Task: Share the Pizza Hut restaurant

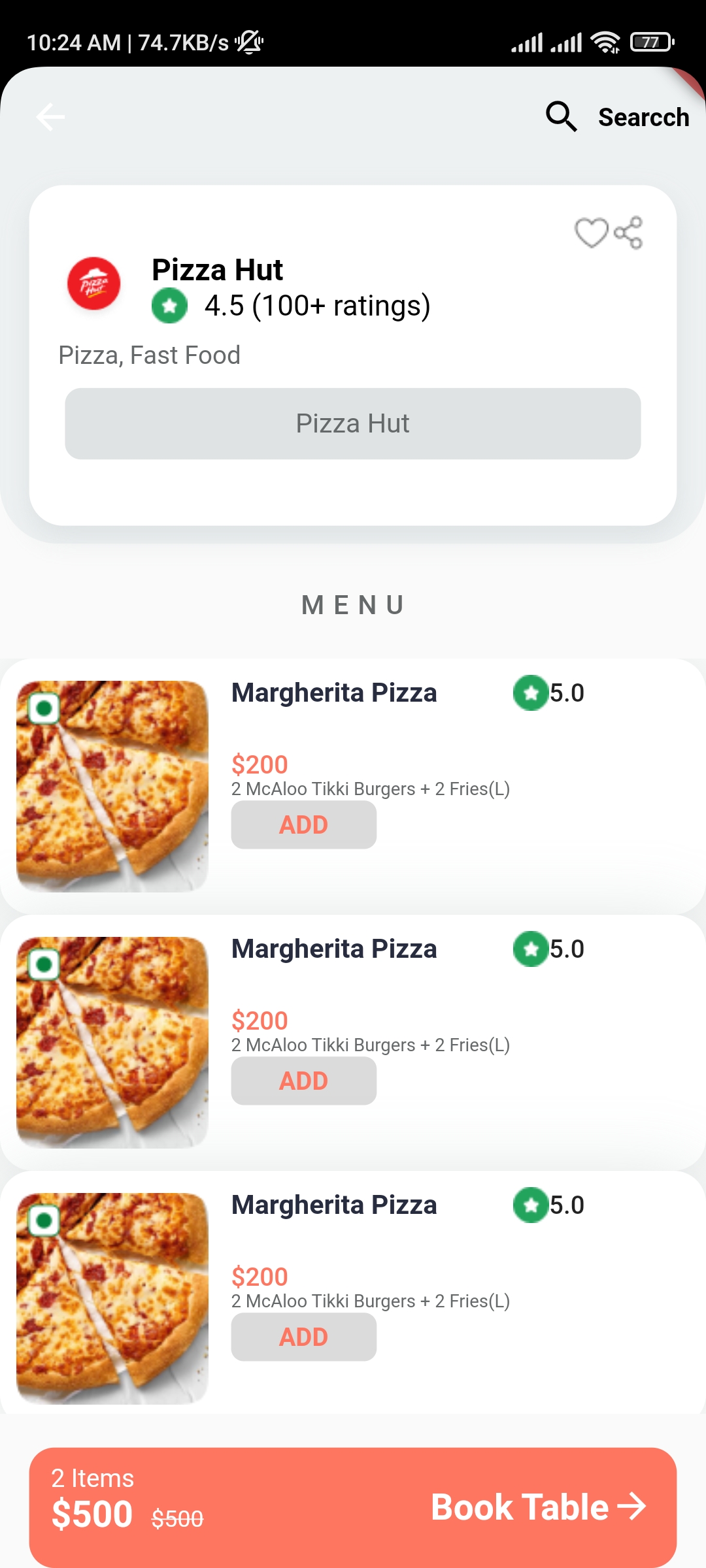Action: pyautogui.click(x=629, y=233)
